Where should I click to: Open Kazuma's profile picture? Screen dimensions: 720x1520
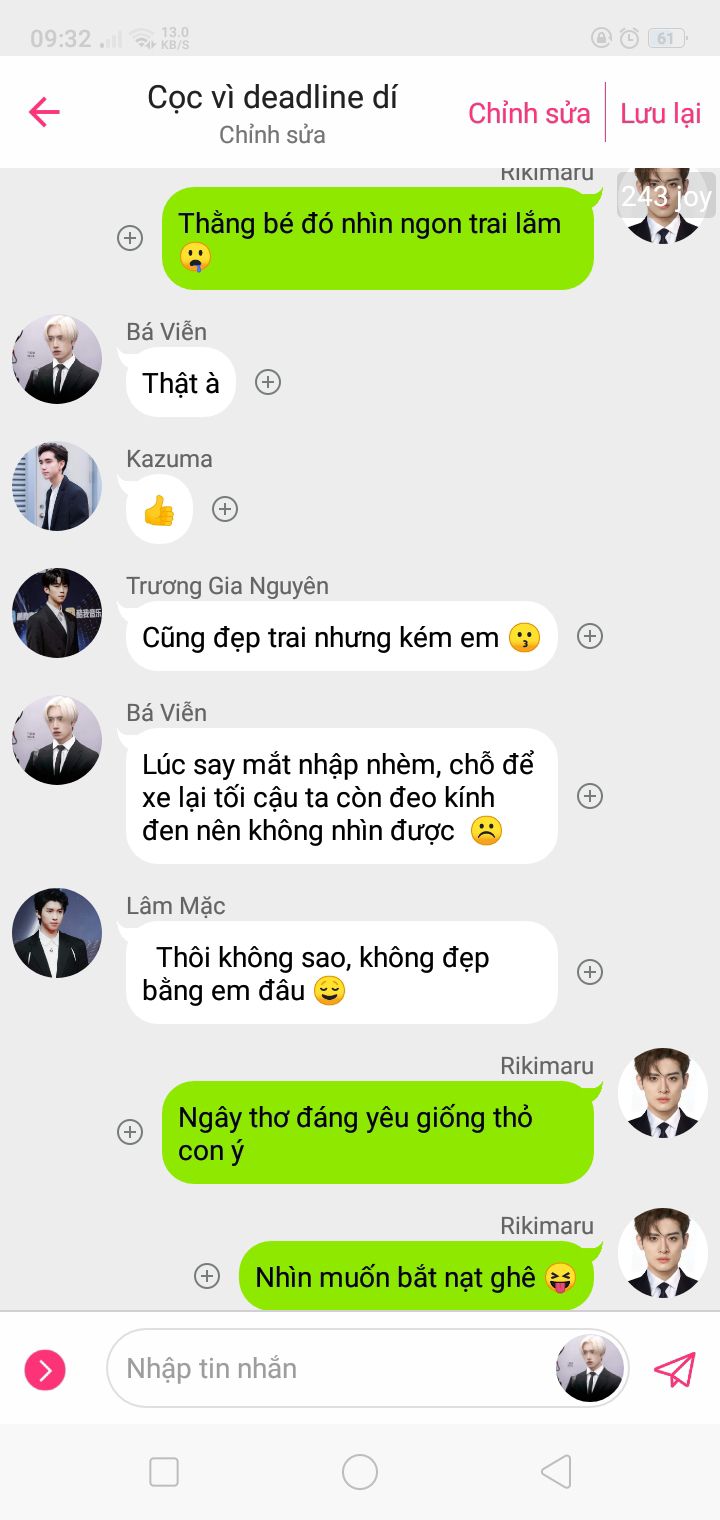[57, 486]
